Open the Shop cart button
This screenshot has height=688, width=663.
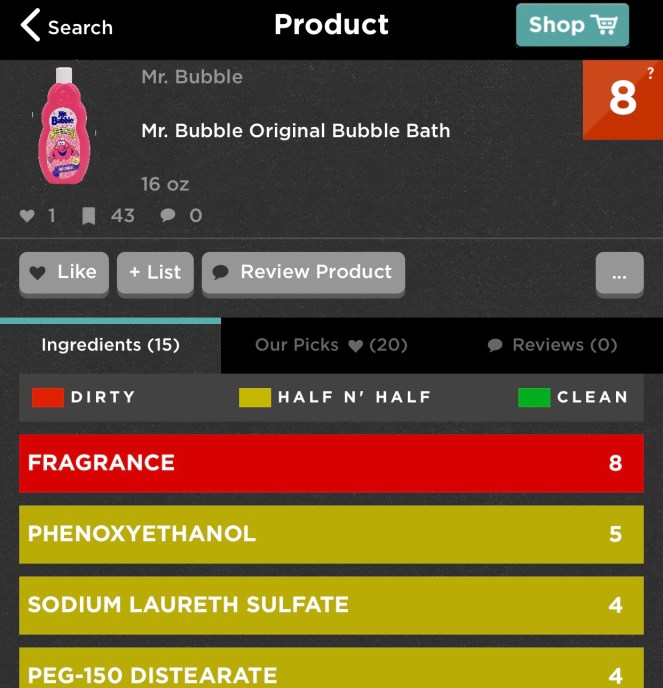572,26
